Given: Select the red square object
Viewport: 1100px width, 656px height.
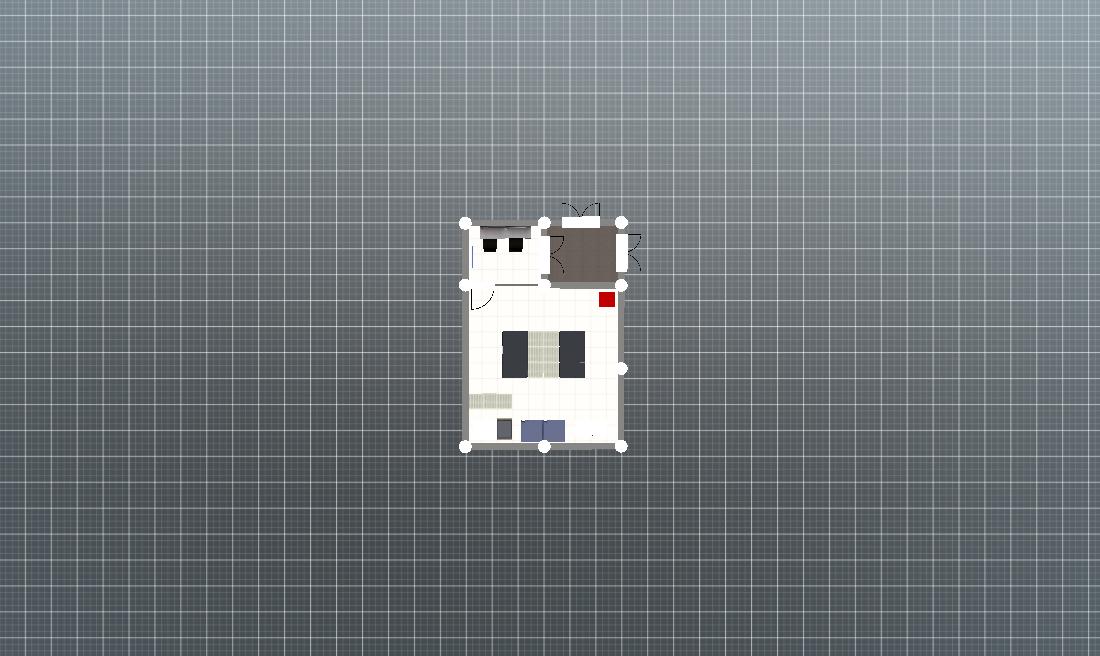Looking at the screenshot, I should coord(606,299).
